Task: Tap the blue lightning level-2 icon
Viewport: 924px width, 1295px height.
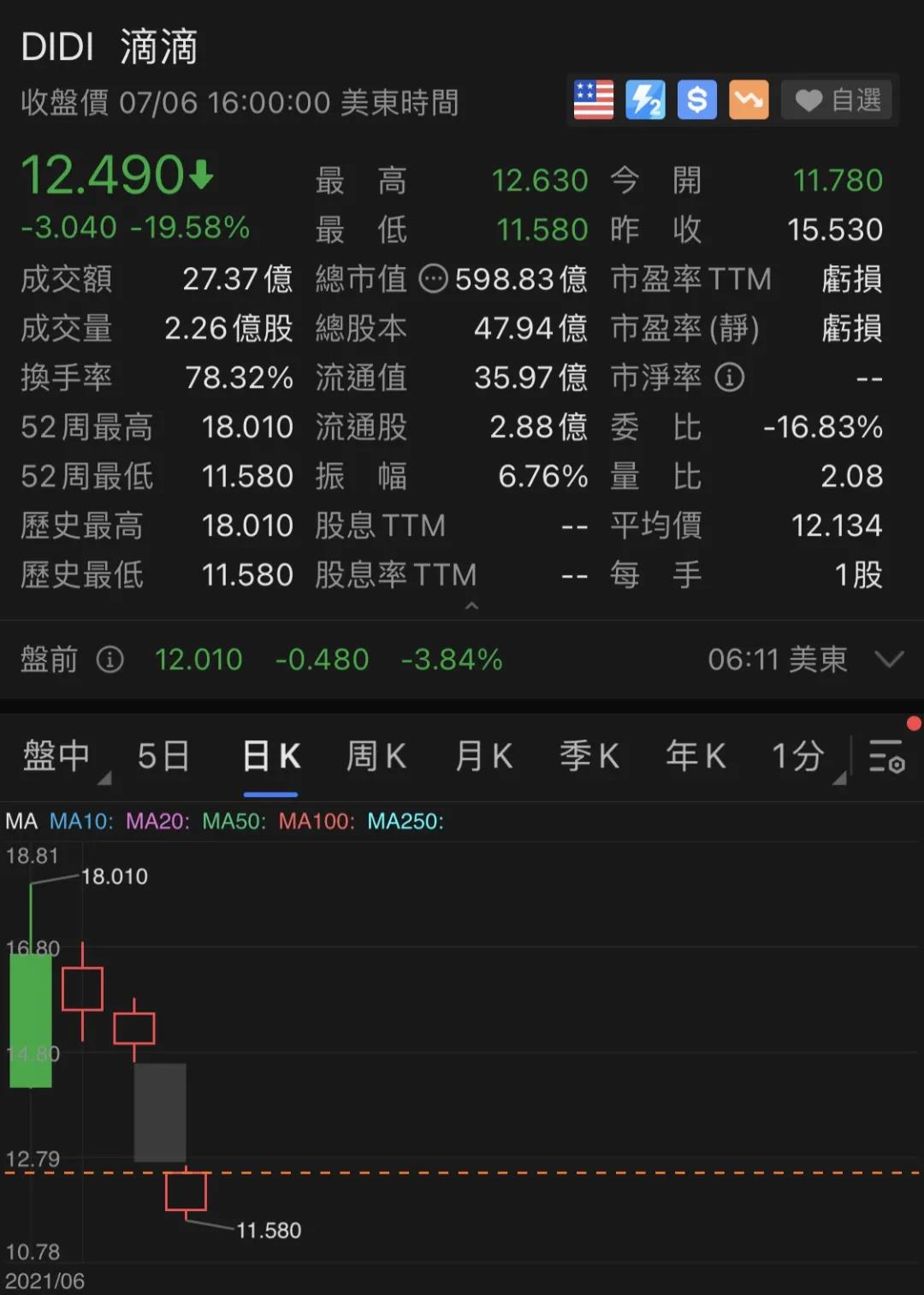Action: coord(646,101)
